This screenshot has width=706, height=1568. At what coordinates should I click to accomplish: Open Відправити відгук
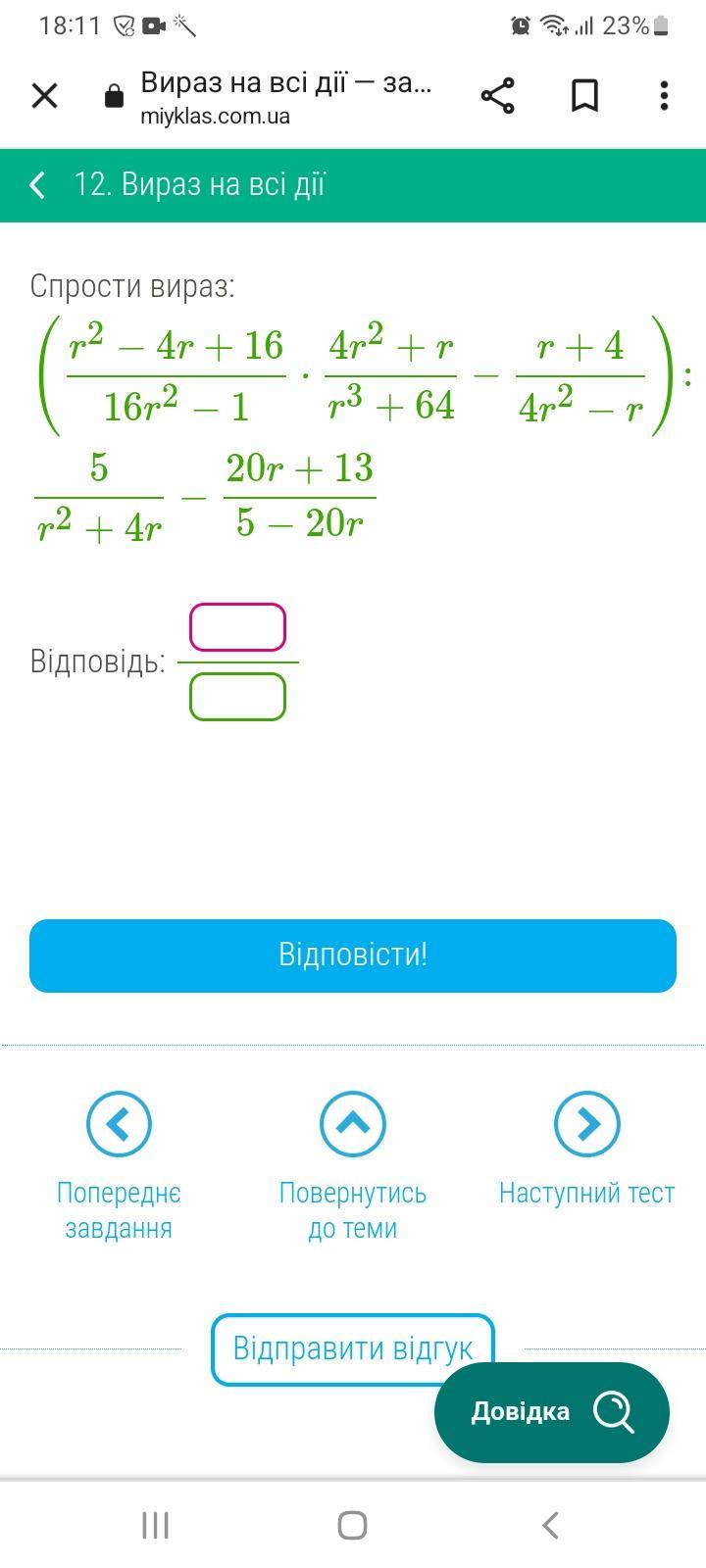353,1349
